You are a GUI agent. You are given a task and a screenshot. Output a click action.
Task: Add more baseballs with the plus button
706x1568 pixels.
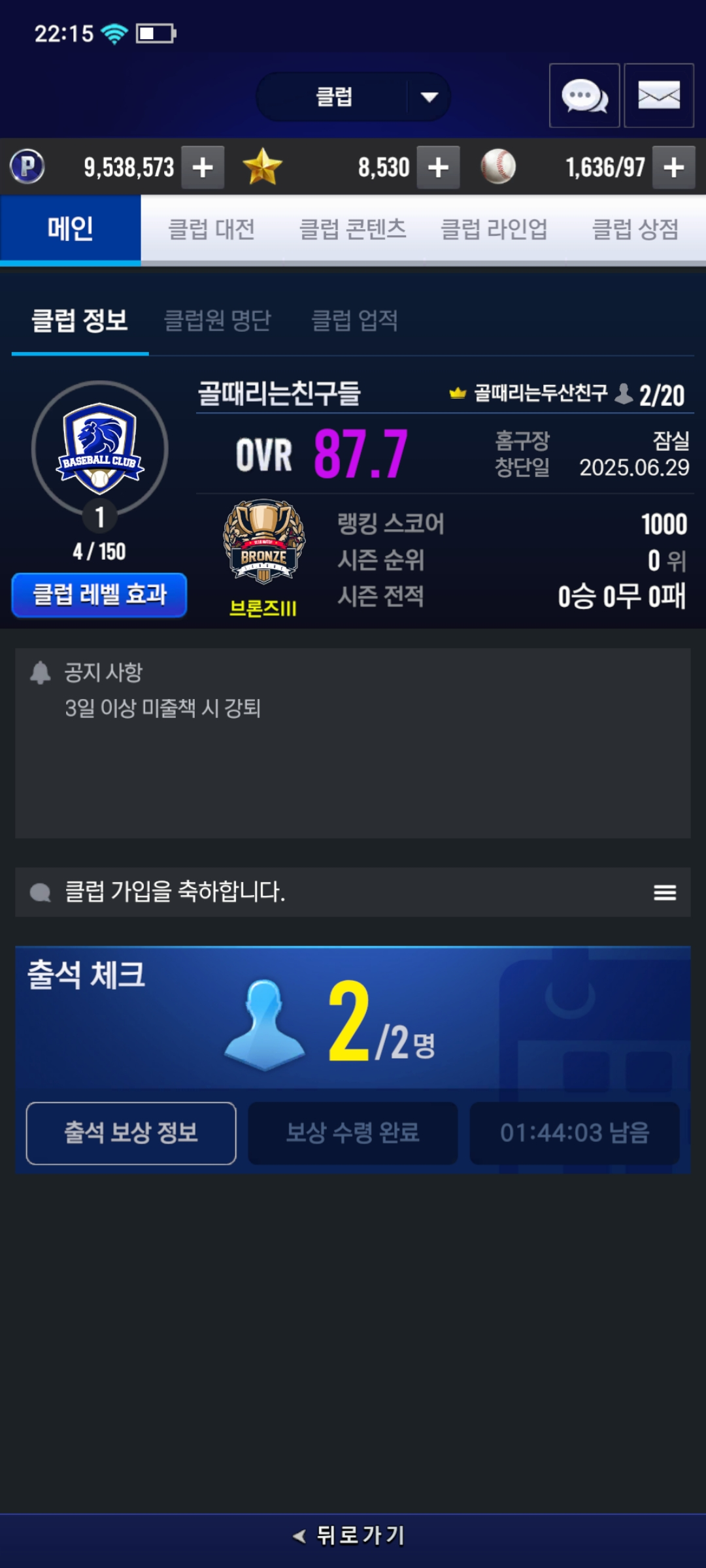pos(673,168)
